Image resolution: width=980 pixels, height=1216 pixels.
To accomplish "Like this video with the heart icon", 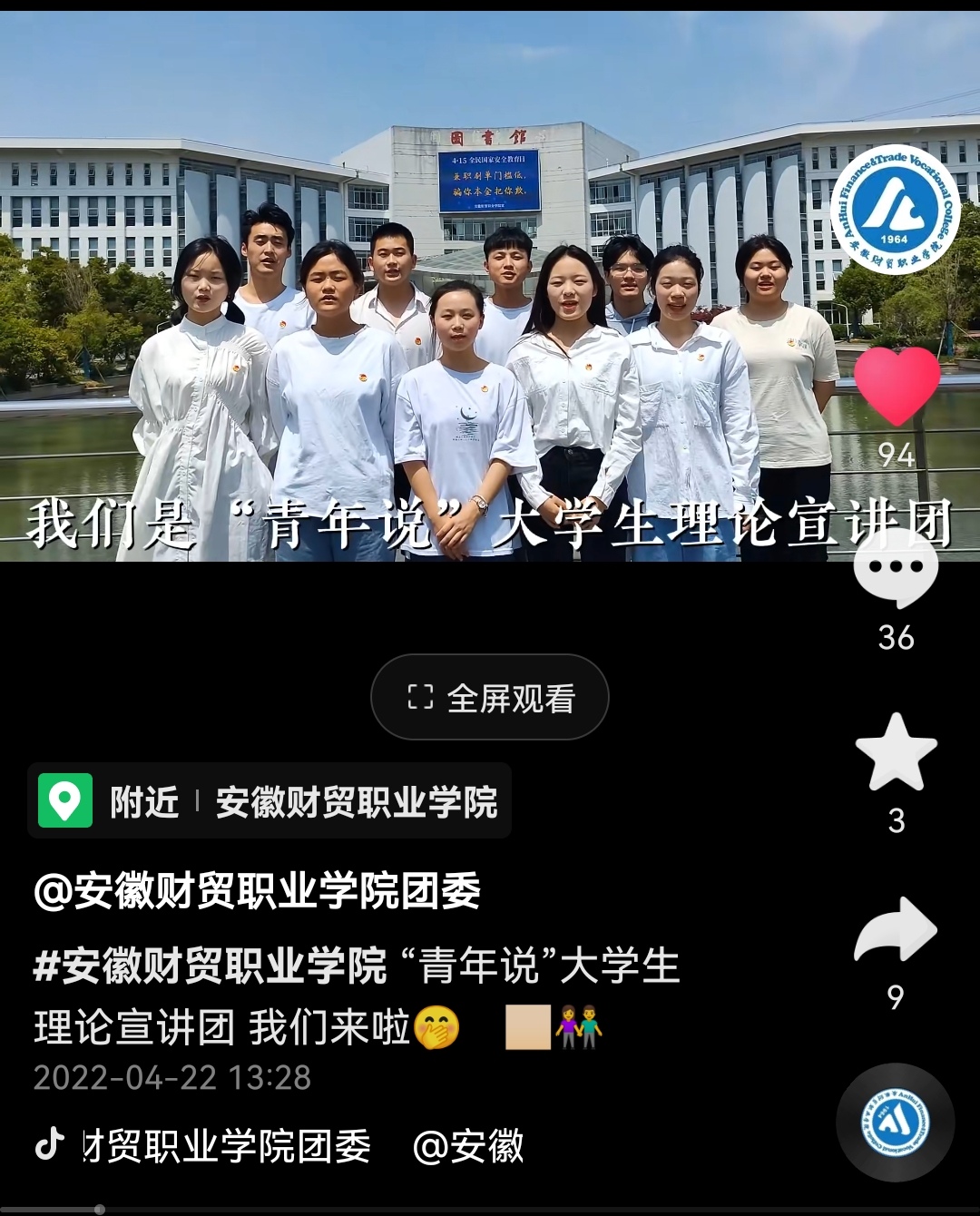I will click(897, 387).
